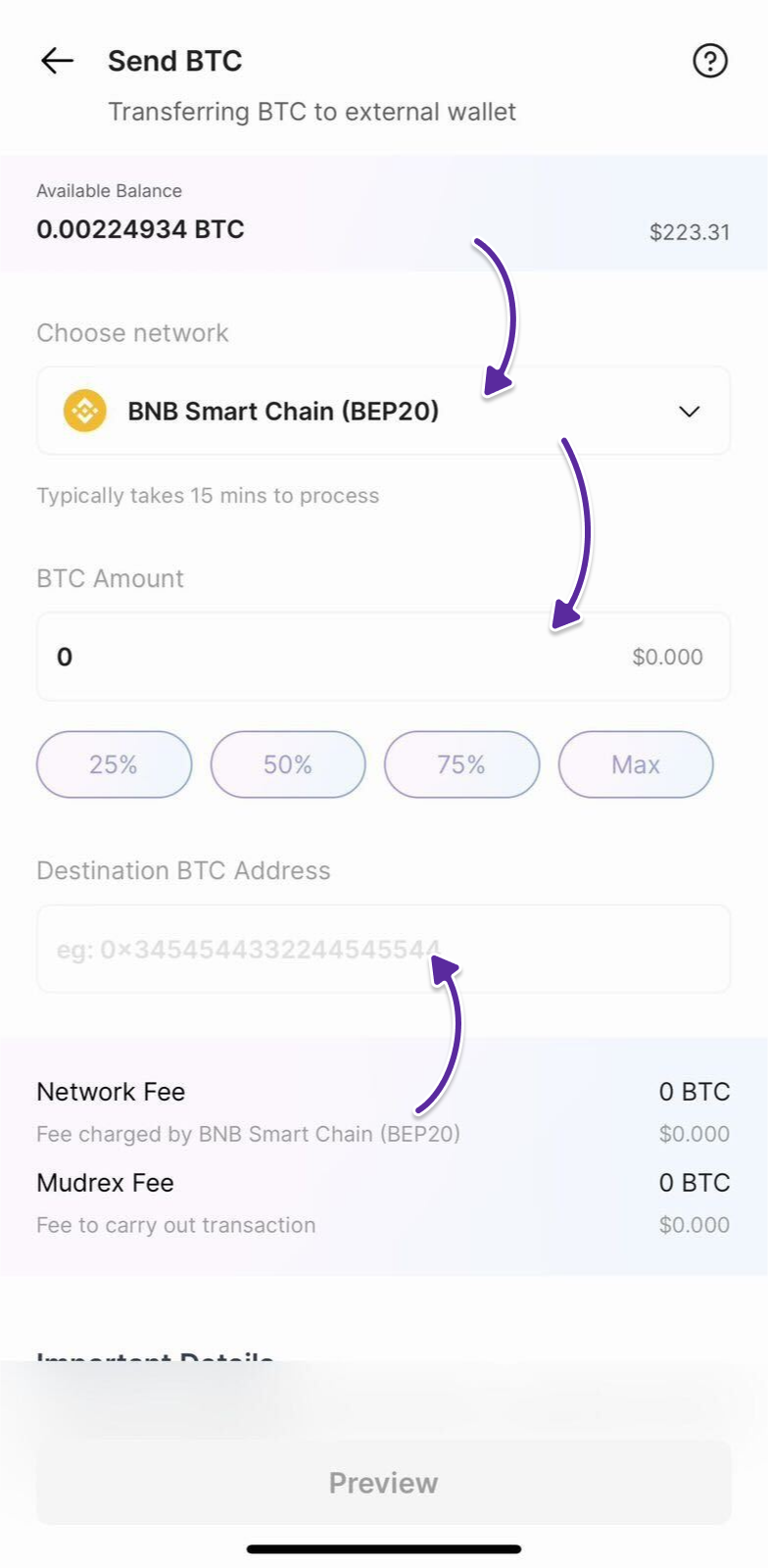
Task: Click the back arrow to exit Send BTC
Action: coord(56,61)
